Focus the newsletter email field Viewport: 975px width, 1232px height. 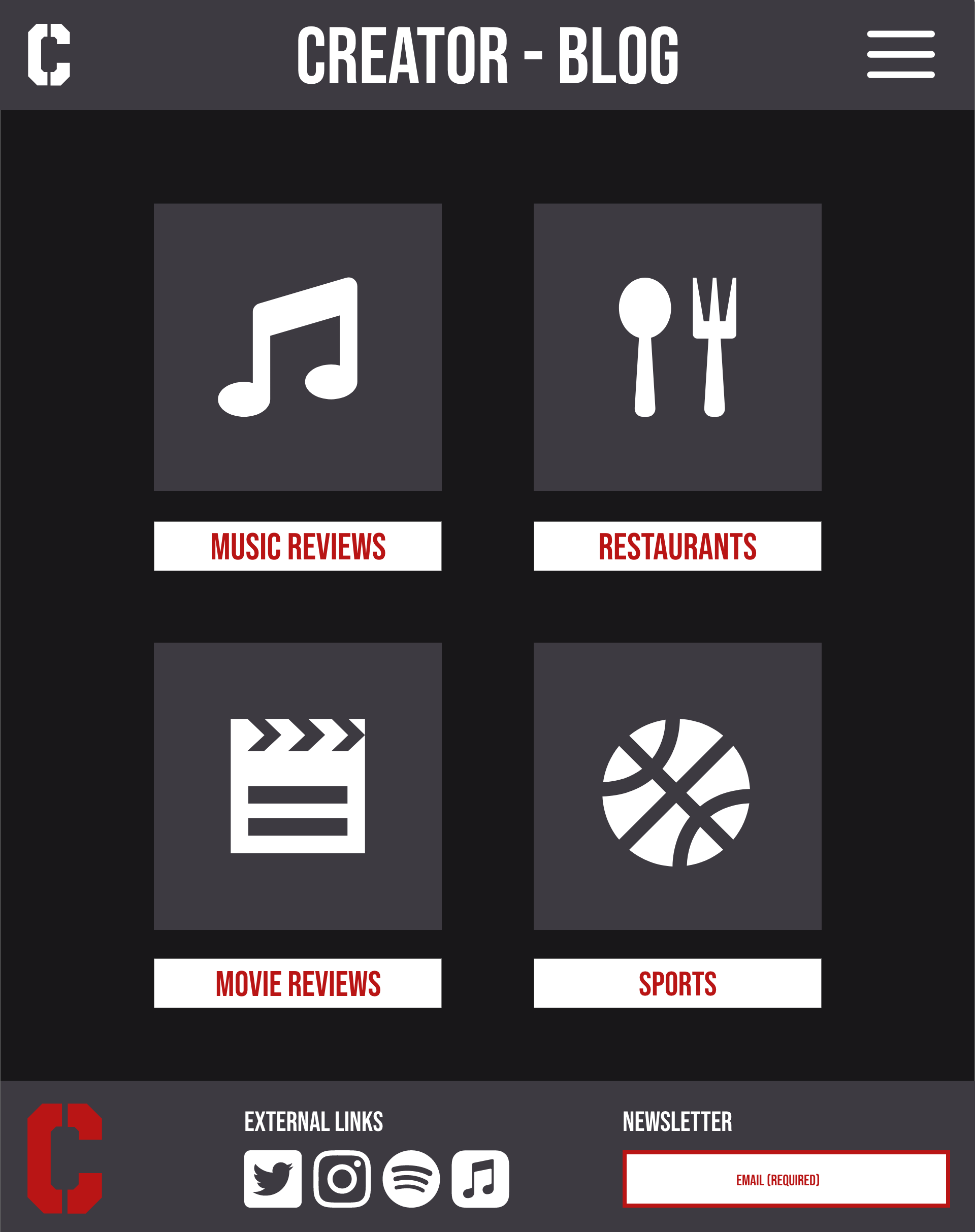coord(786,1180)
